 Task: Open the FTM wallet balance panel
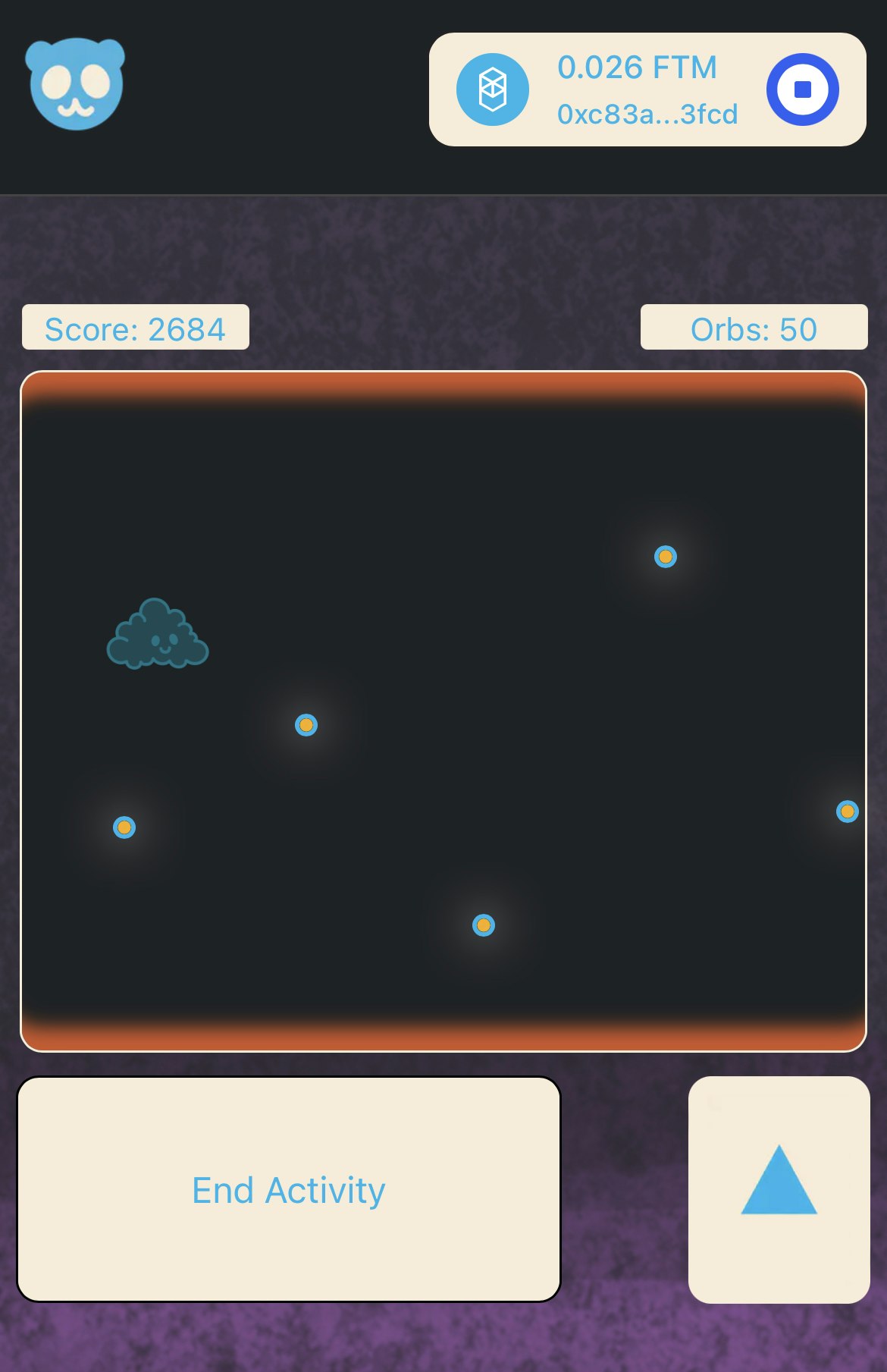tap(637, 89)
